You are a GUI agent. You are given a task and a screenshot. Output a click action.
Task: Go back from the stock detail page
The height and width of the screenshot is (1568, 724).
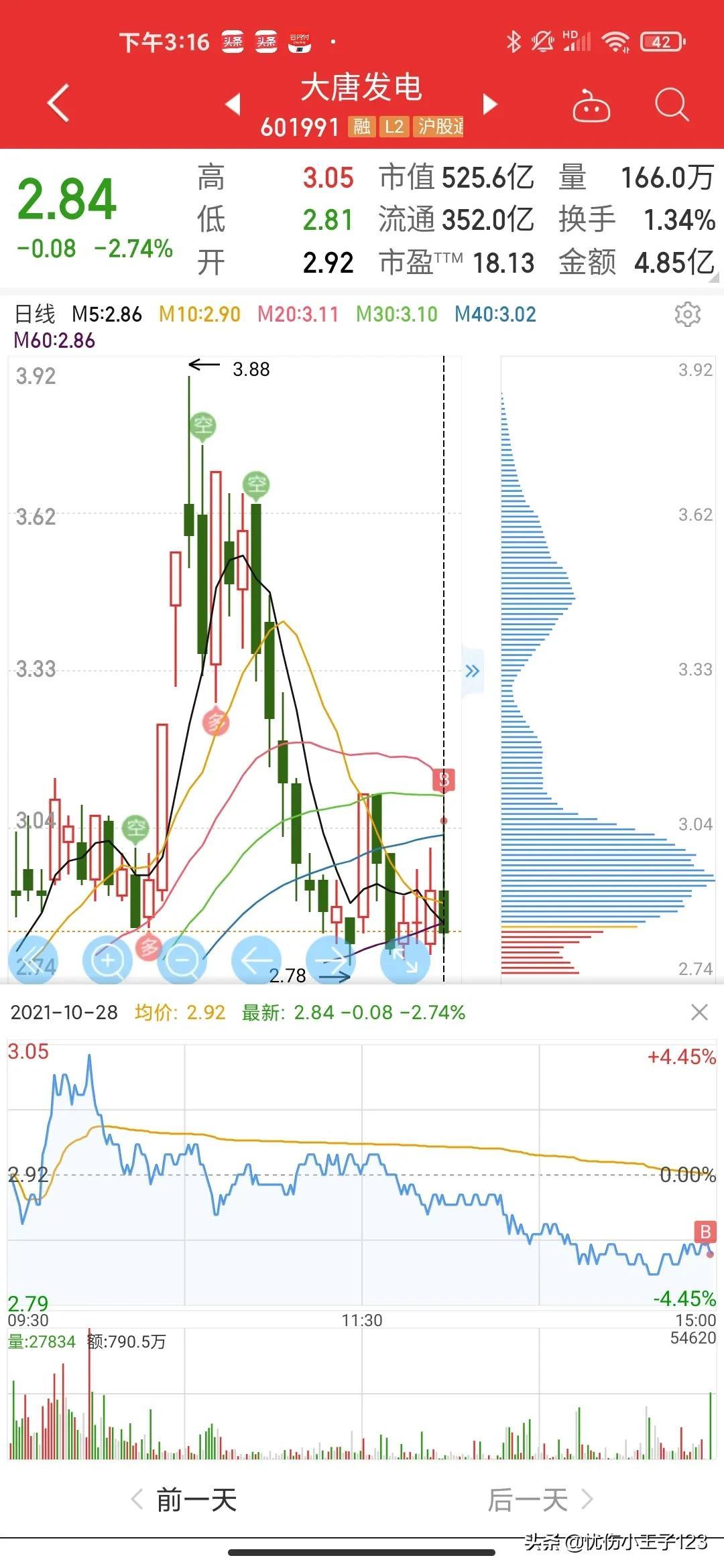coord(59,103)
